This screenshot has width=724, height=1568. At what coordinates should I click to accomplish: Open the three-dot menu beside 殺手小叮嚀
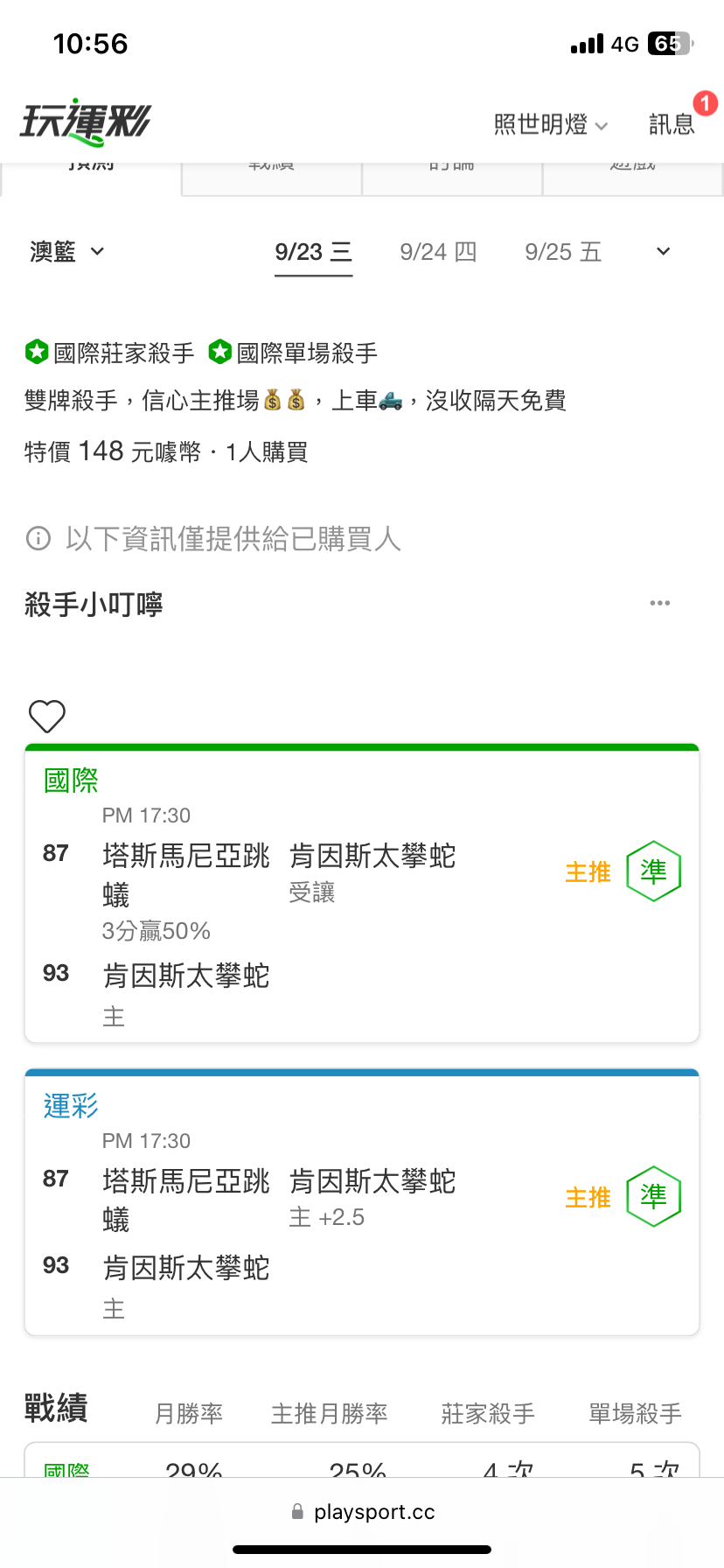pyautogui.click(x=660, y=603)
